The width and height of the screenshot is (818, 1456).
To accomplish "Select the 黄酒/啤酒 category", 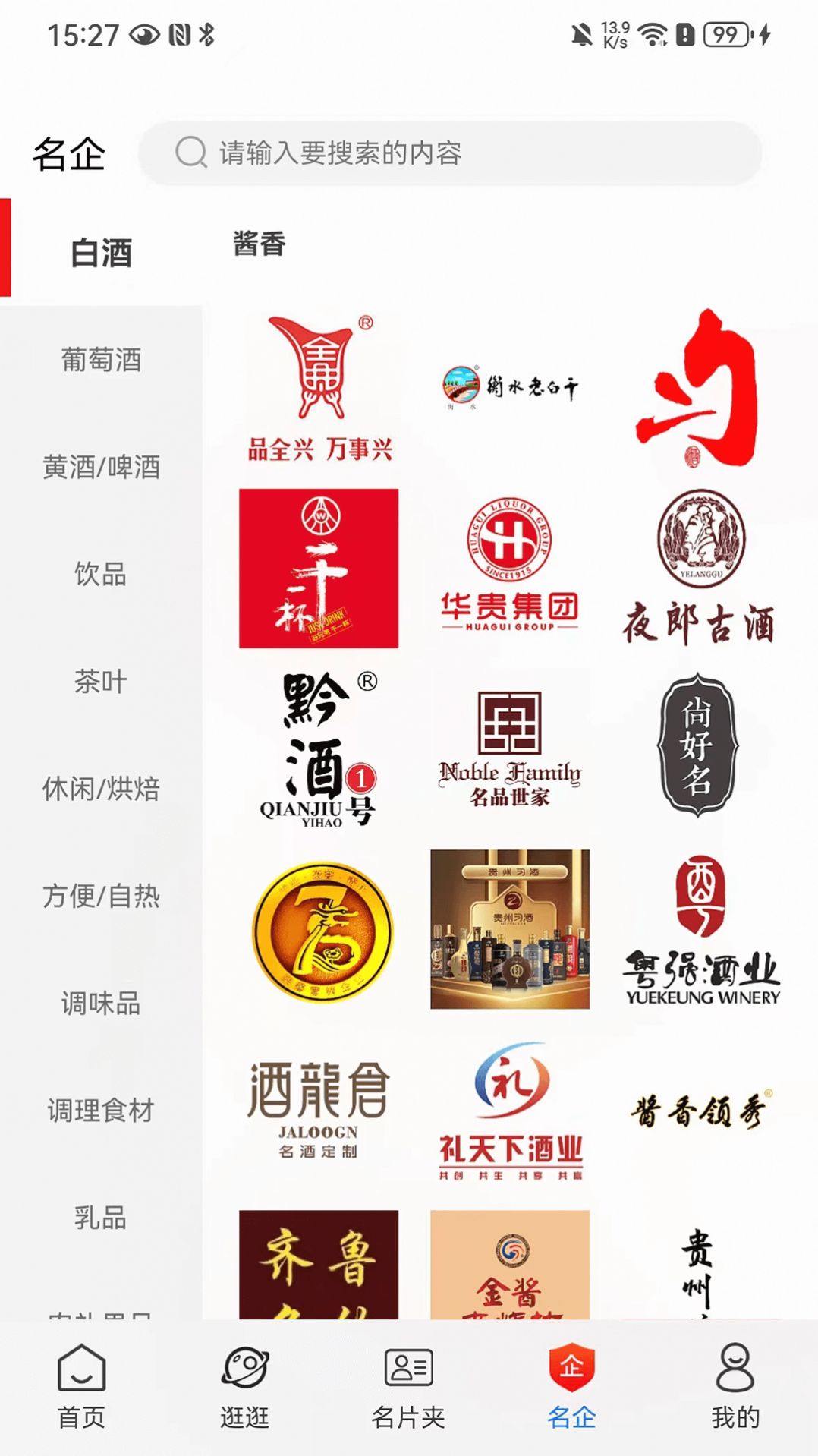I will (100, 468).
